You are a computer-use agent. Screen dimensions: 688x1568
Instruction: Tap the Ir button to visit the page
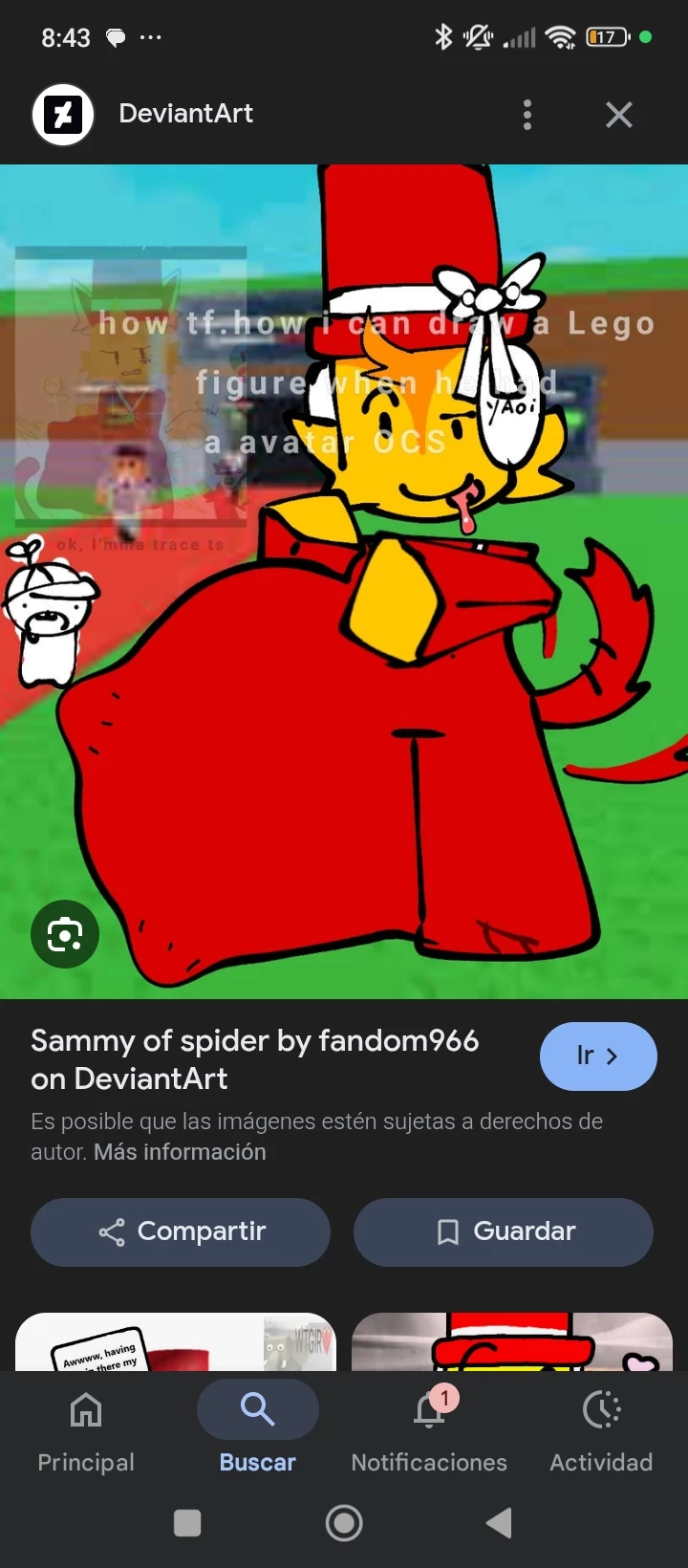[598, 1056]
